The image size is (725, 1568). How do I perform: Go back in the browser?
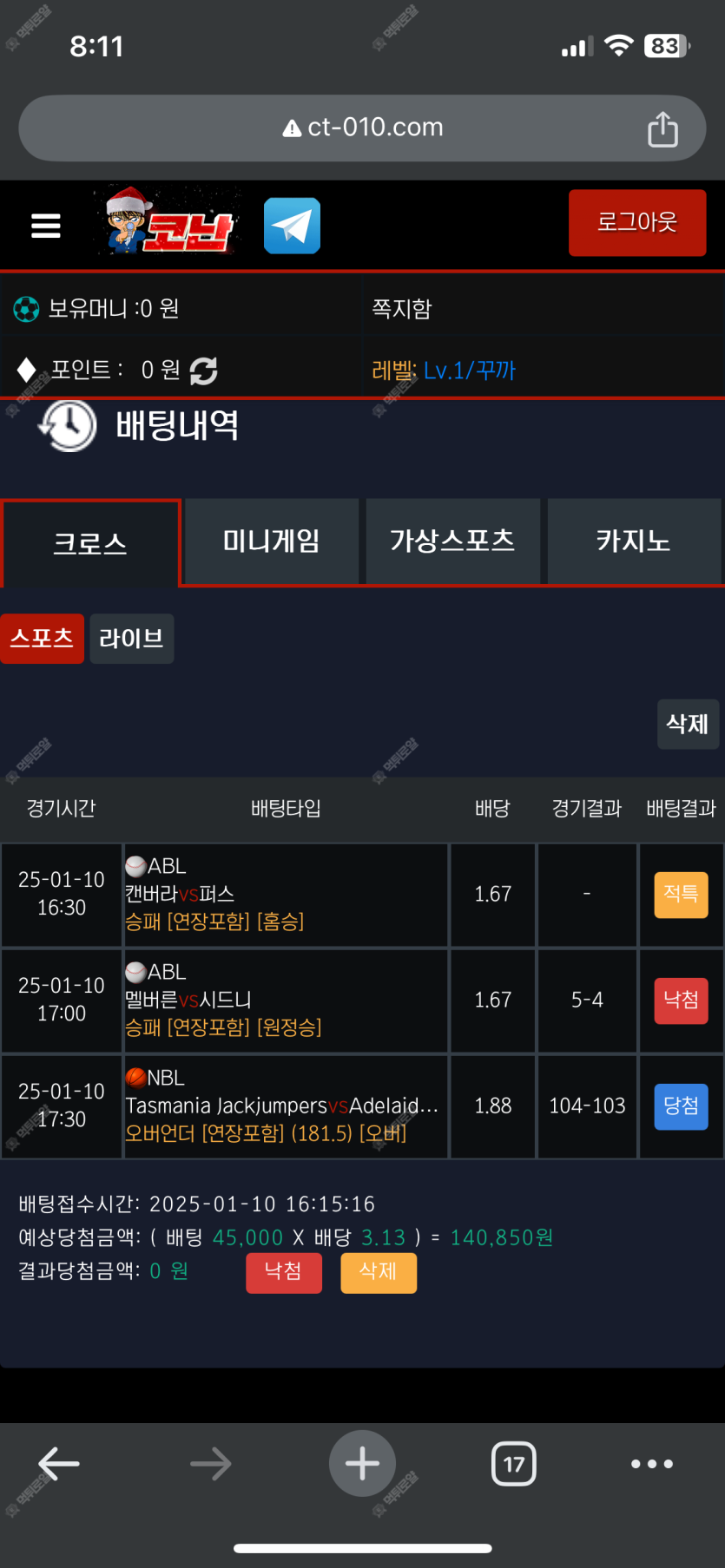(x=59, y=1464)
